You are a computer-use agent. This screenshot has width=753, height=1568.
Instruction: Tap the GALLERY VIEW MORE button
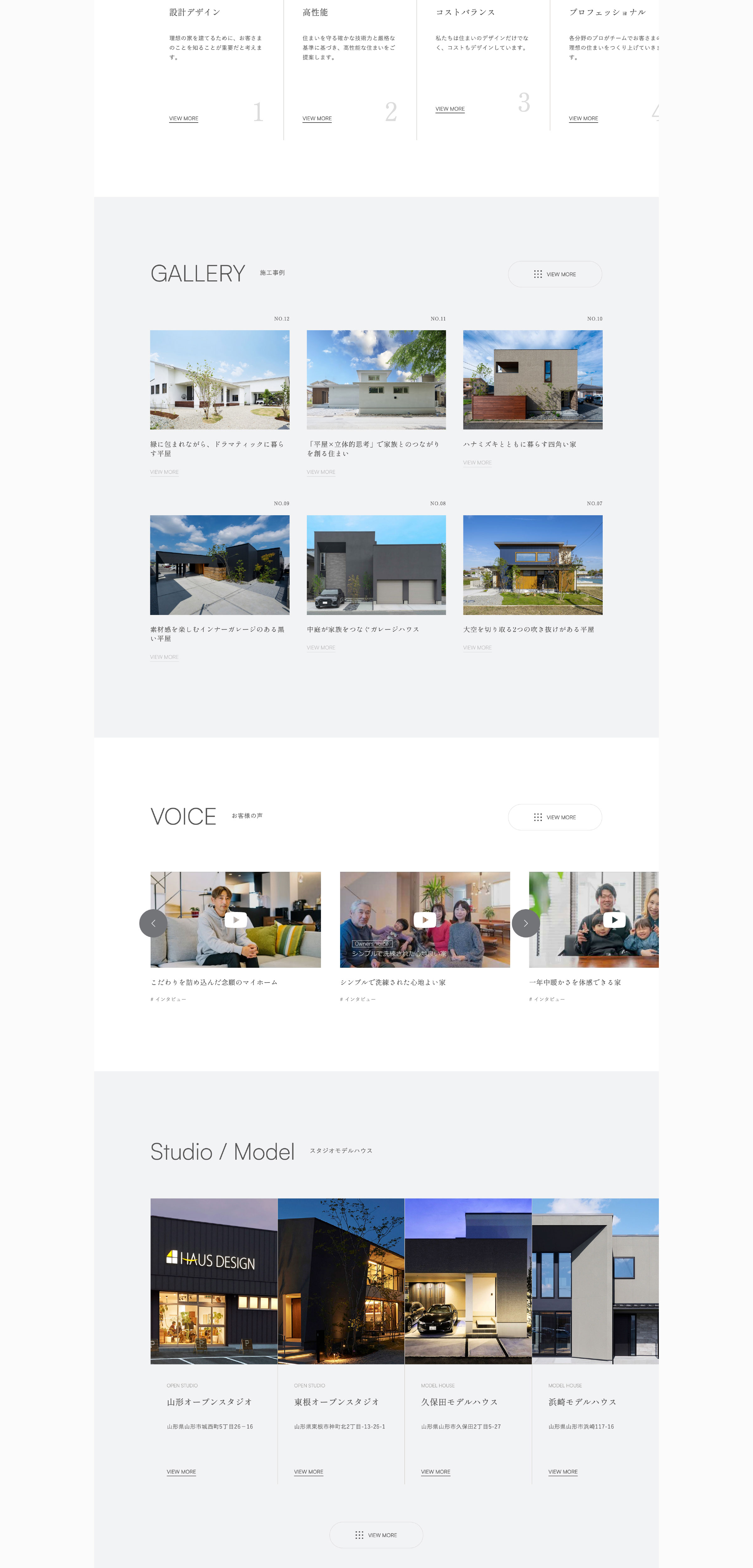coord(554,274)
